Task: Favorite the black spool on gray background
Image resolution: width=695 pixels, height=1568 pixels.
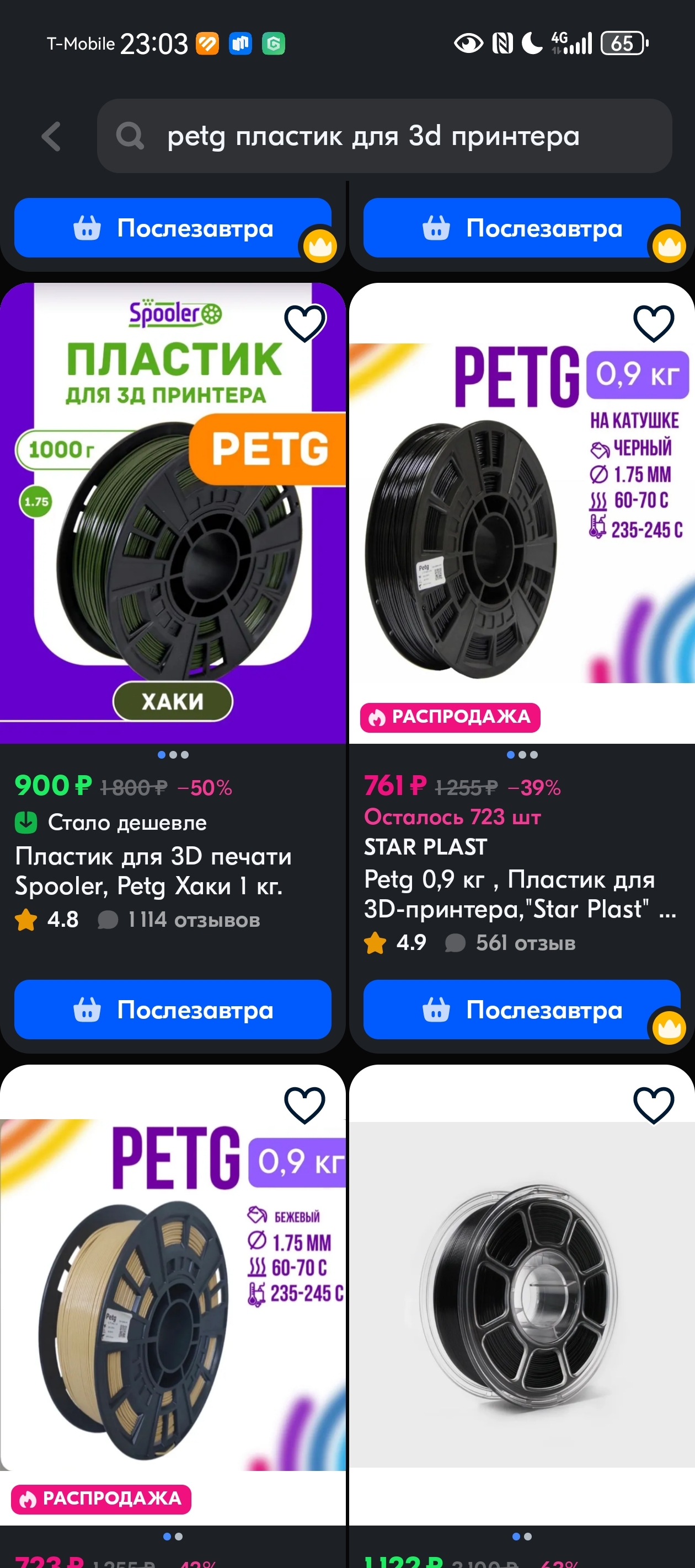Action: [654, 1105]
